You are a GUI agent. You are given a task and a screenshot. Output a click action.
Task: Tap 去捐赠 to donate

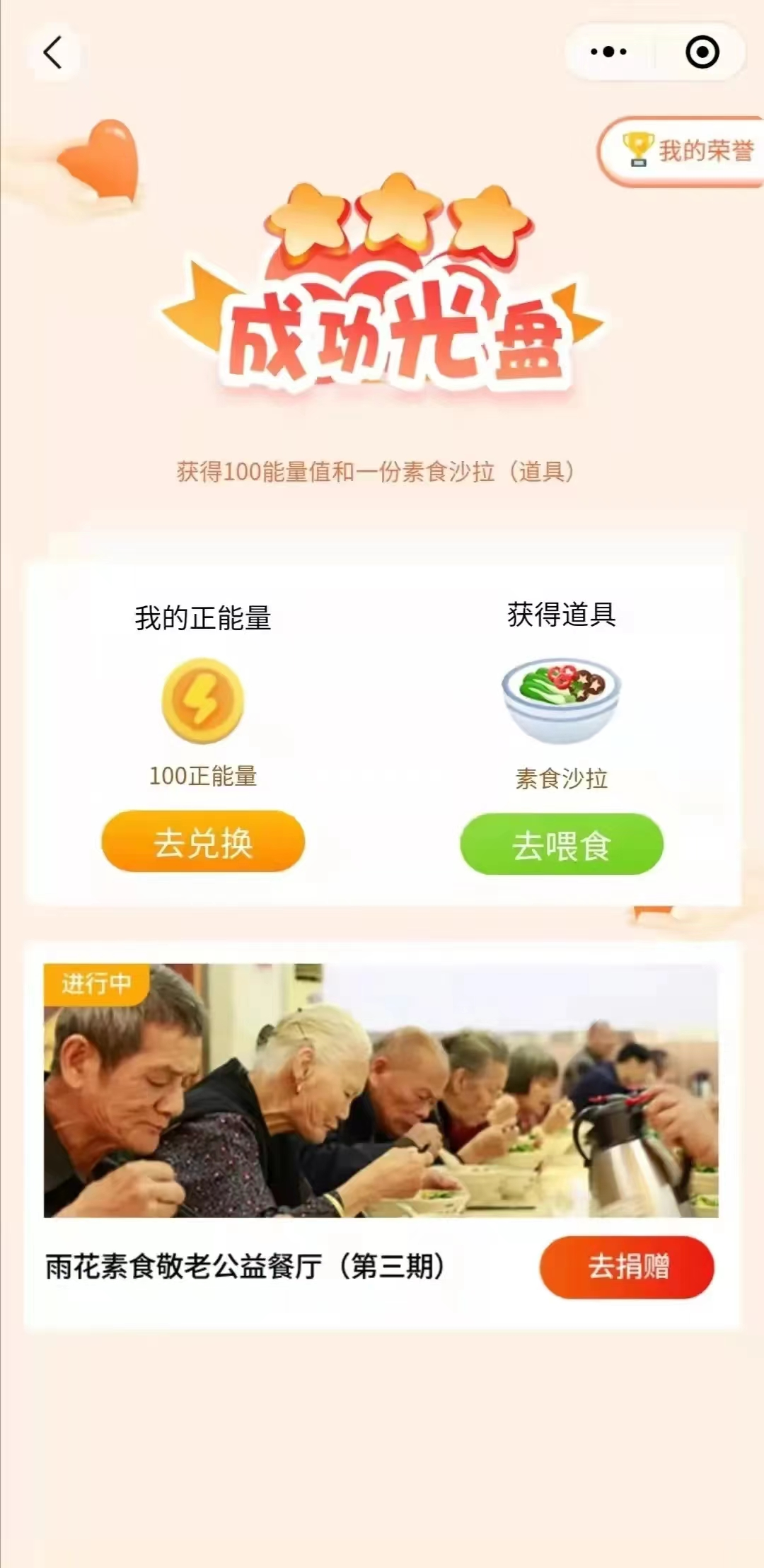(627, 1267)
